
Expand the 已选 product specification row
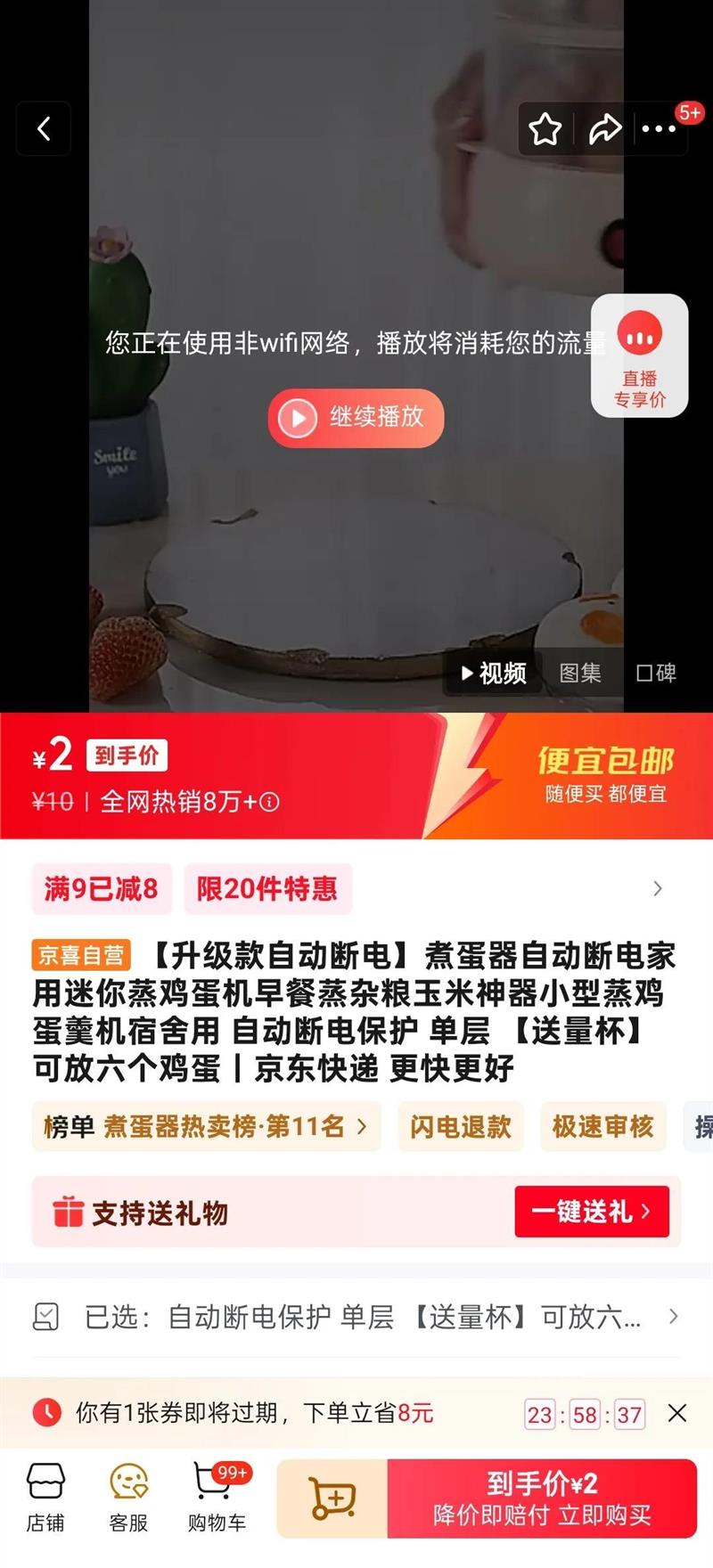coord(673,1318)
